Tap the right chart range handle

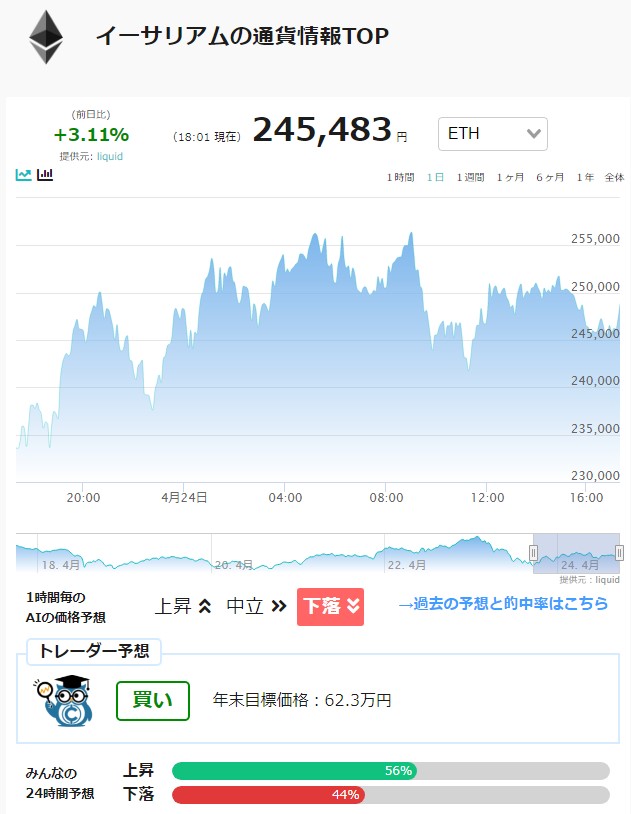619,553
